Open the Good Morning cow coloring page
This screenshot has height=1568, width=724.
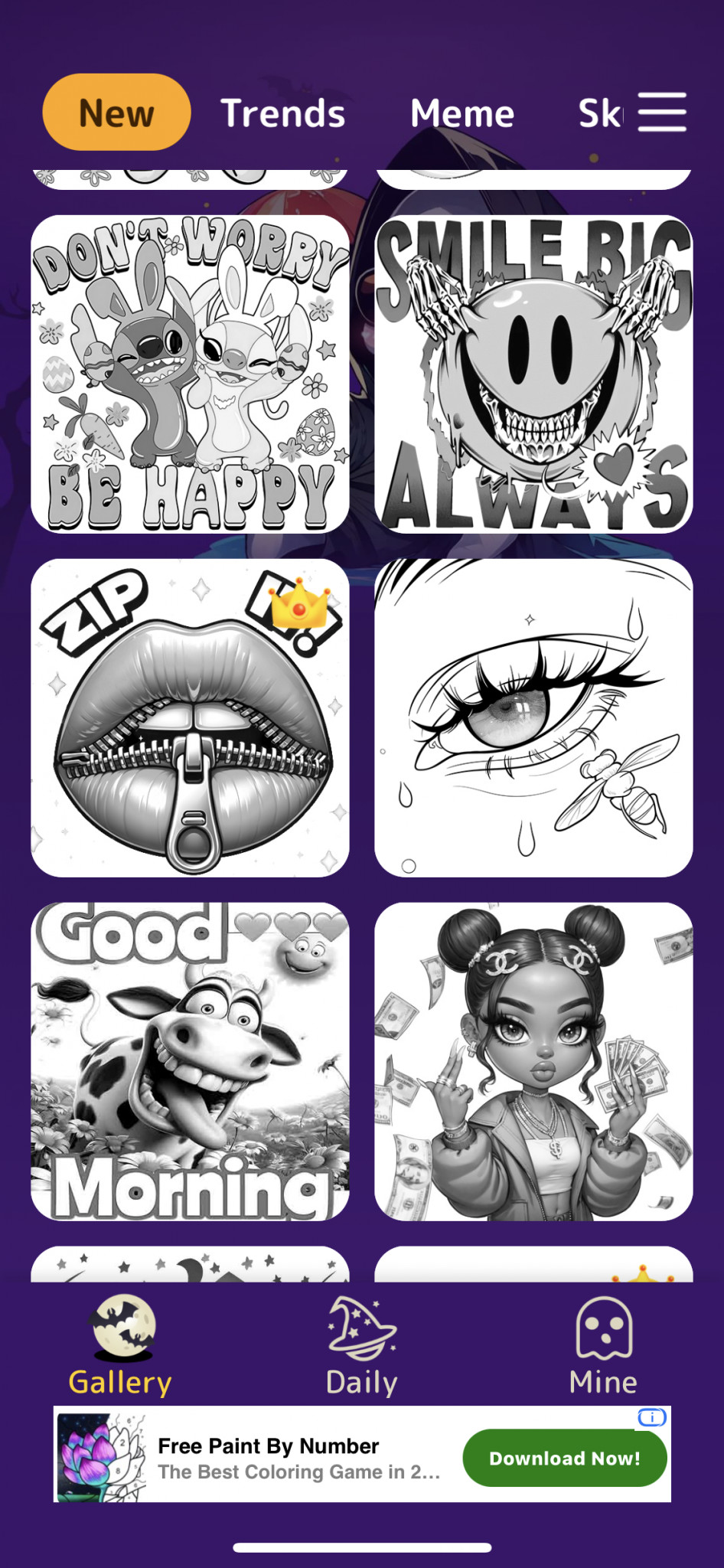(x=190, y=1061)
